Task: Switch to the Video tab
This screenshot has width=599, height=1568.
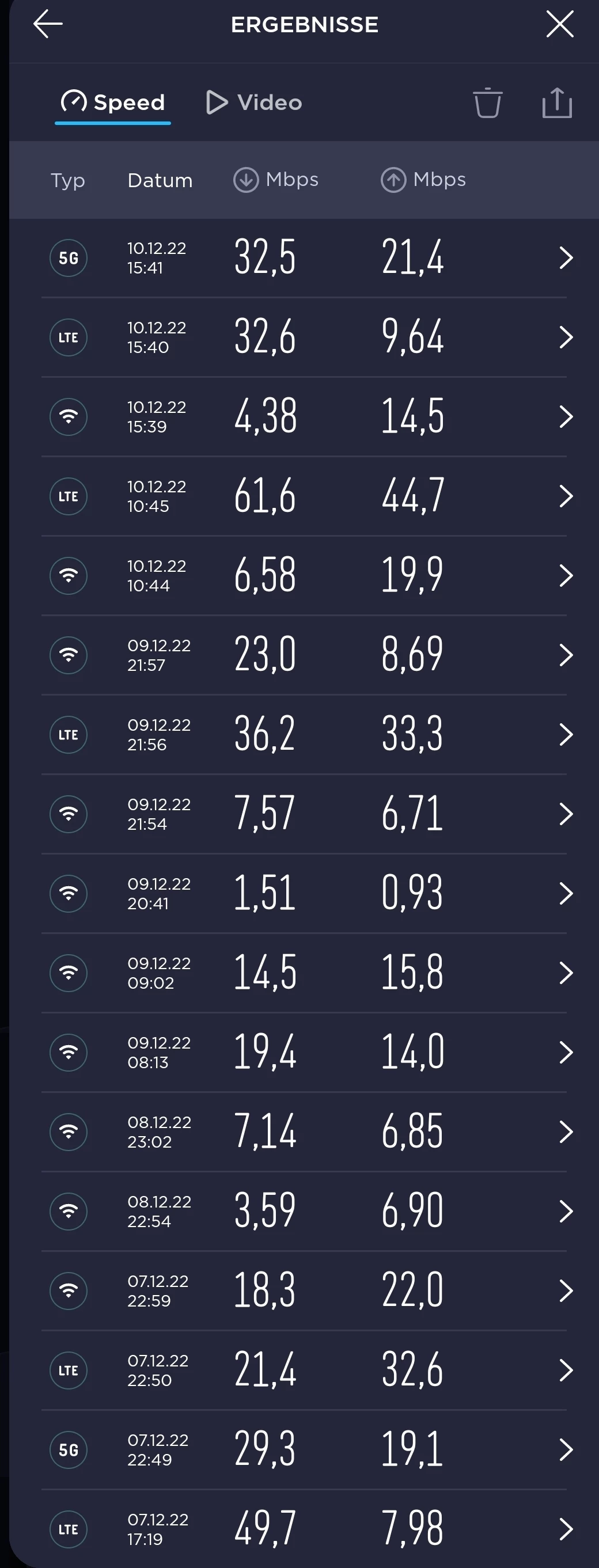Action: tap(255, 102)
